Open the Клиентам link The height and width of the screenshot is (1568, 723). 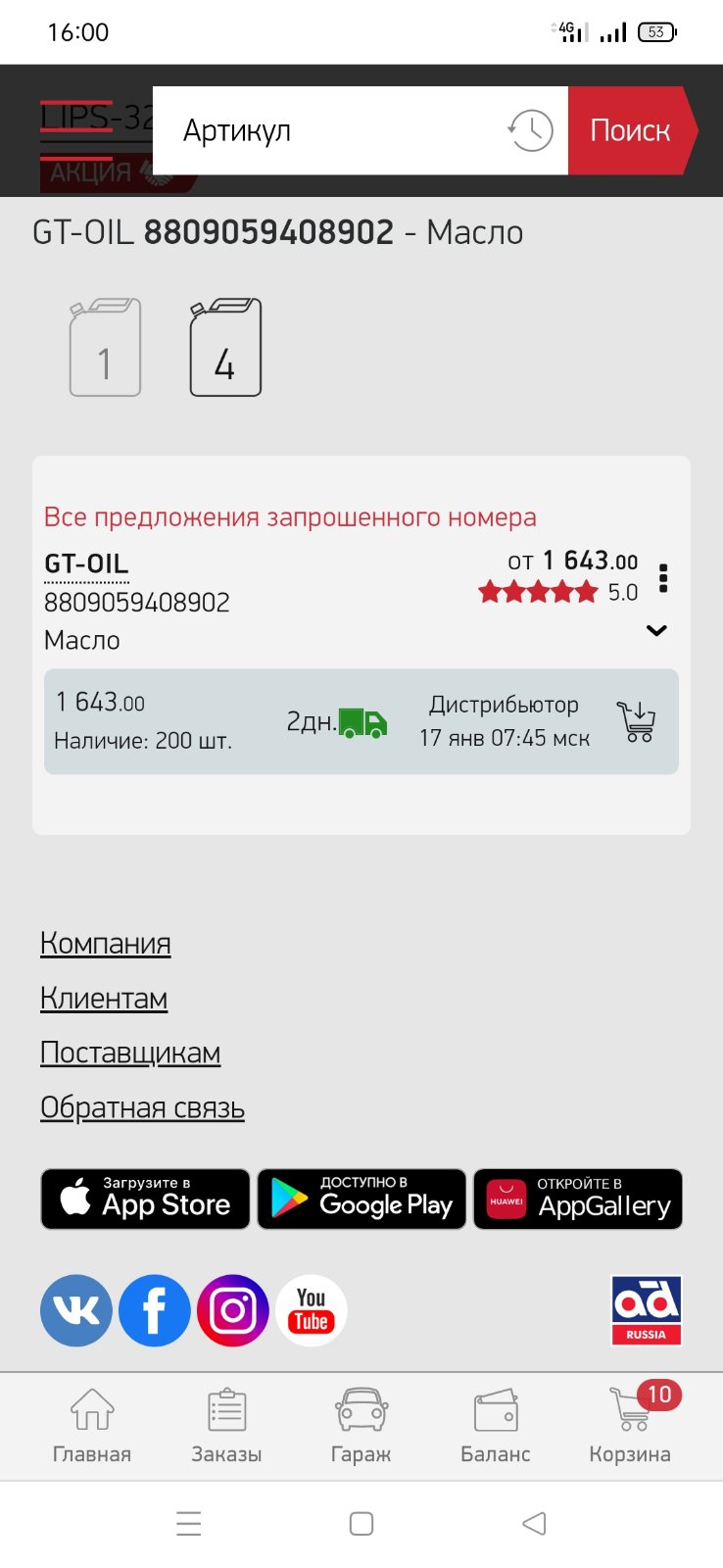click(x=104, y=998)
